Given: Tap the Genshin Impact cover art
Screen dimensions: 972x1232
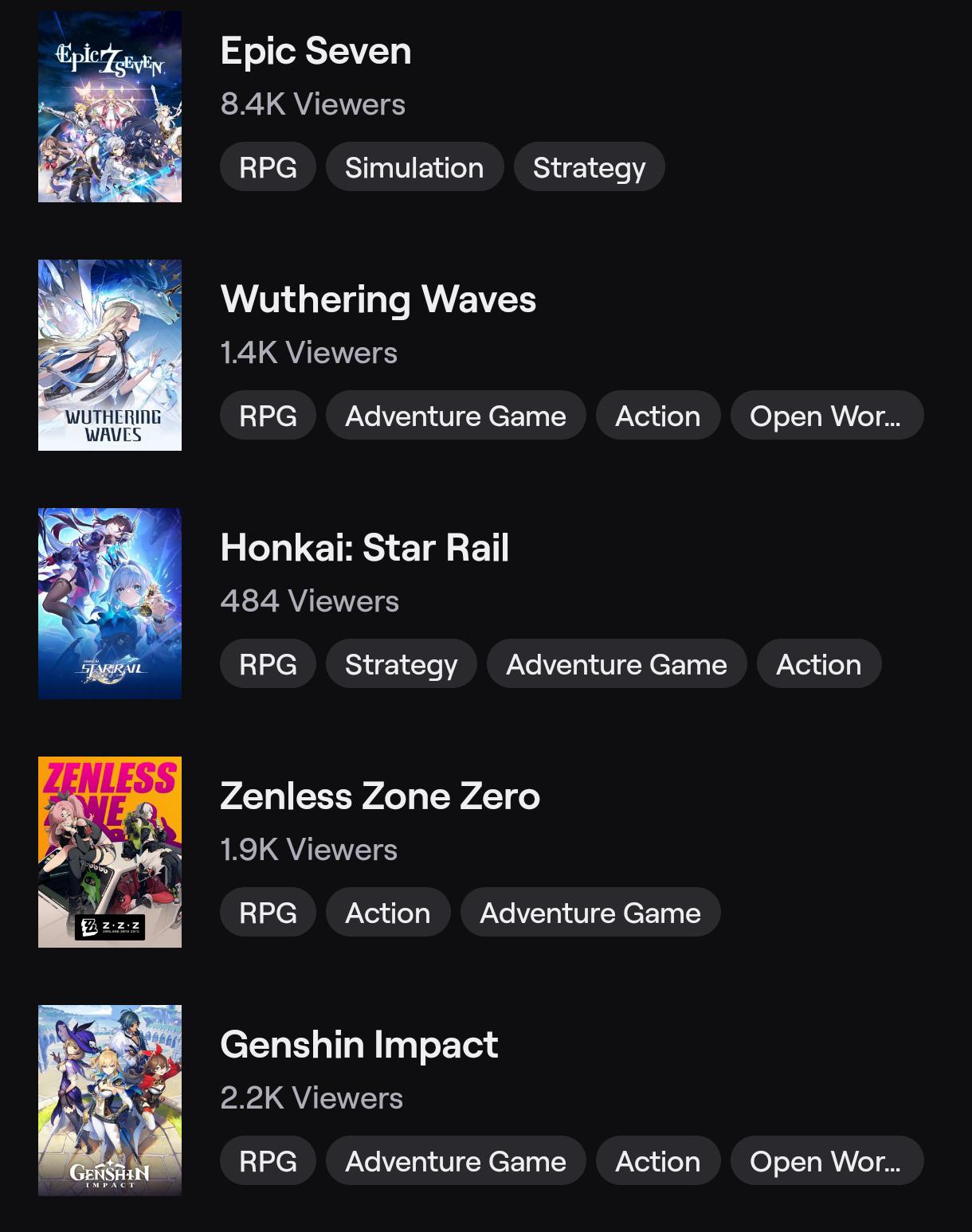Looking at the screenshot, I should 110,1101.
